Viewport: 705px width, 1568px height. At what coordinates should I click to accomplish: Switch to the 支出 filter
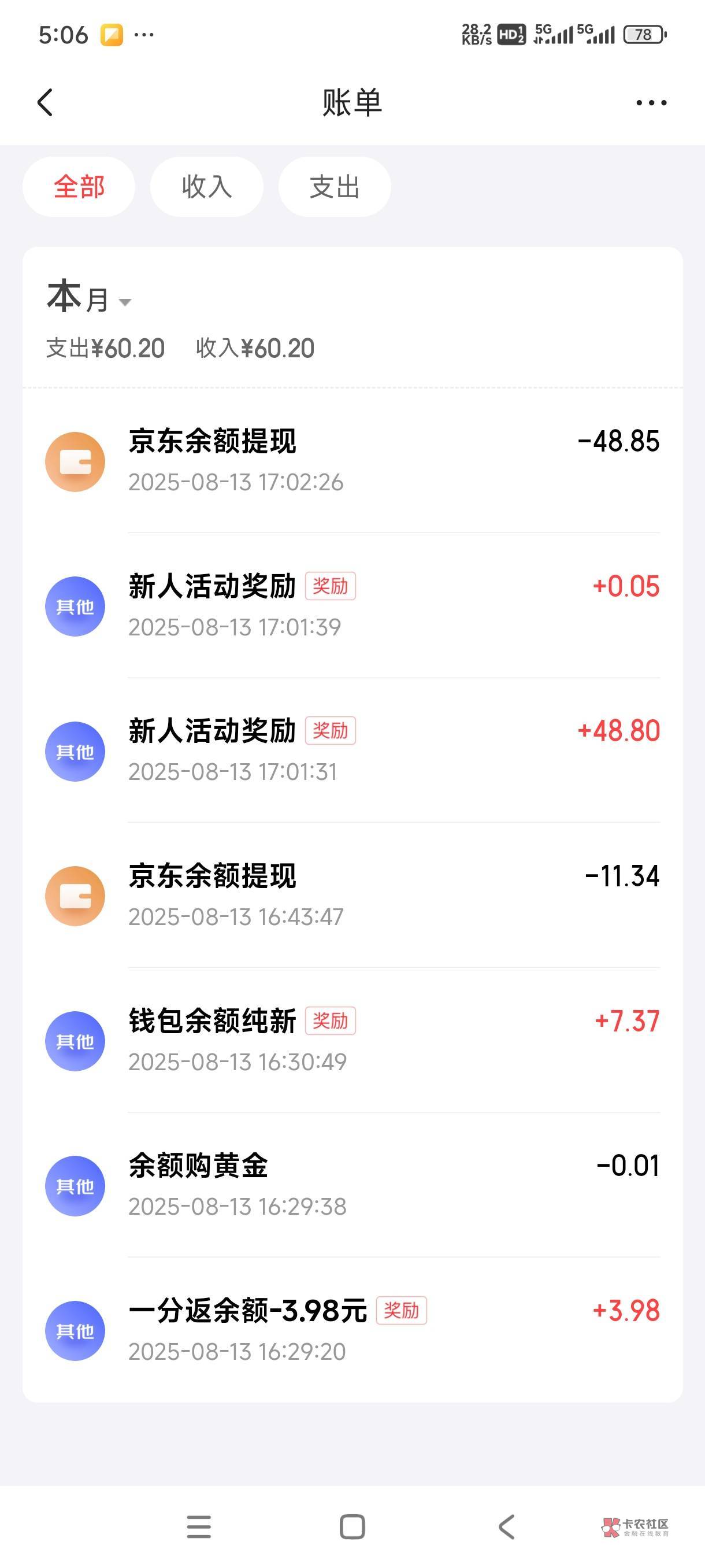pyautogui.click(x=335, y=187)
